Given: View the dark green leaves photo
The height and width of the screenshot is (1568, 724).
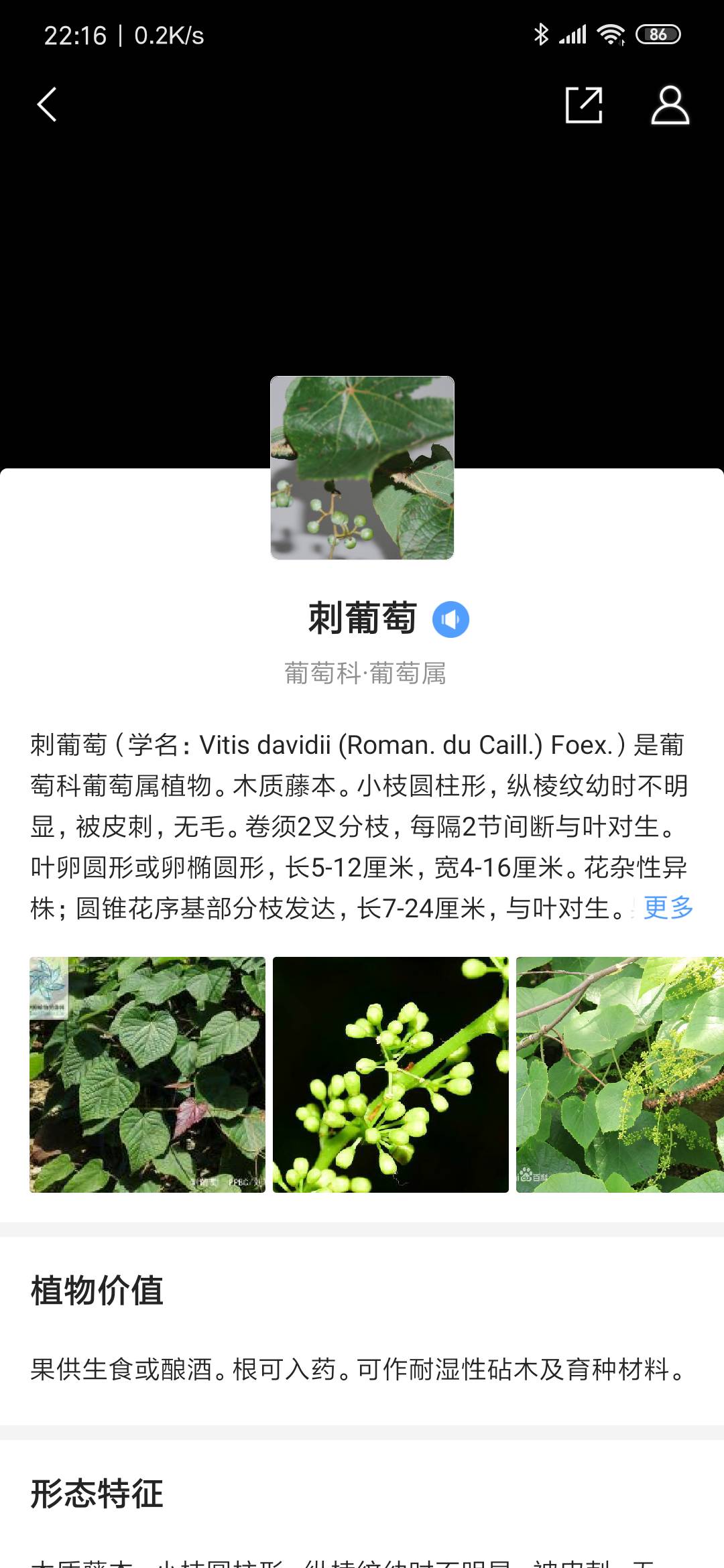Looking at the screenshot, I should (147, 1075).
